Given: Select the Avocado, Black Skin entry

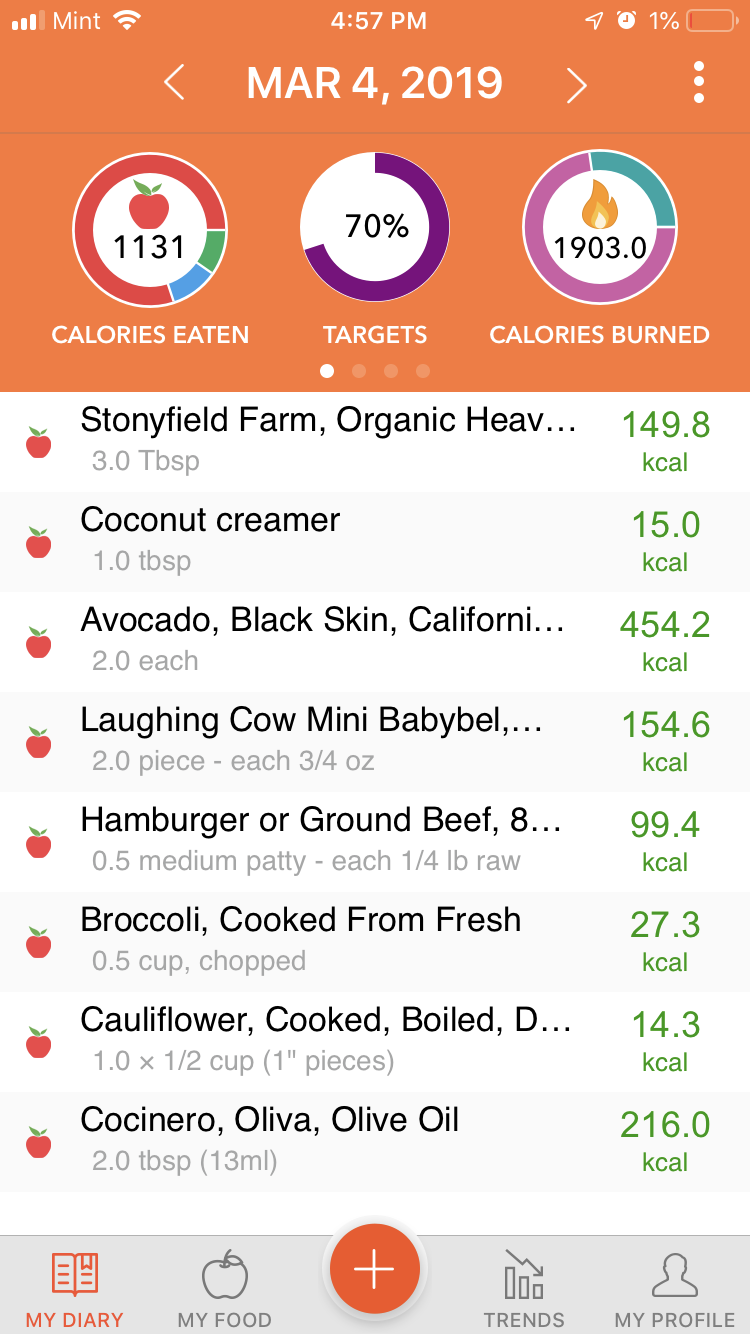Looking at the screenshot, I should pyautogui.click(x=375, y=642).
